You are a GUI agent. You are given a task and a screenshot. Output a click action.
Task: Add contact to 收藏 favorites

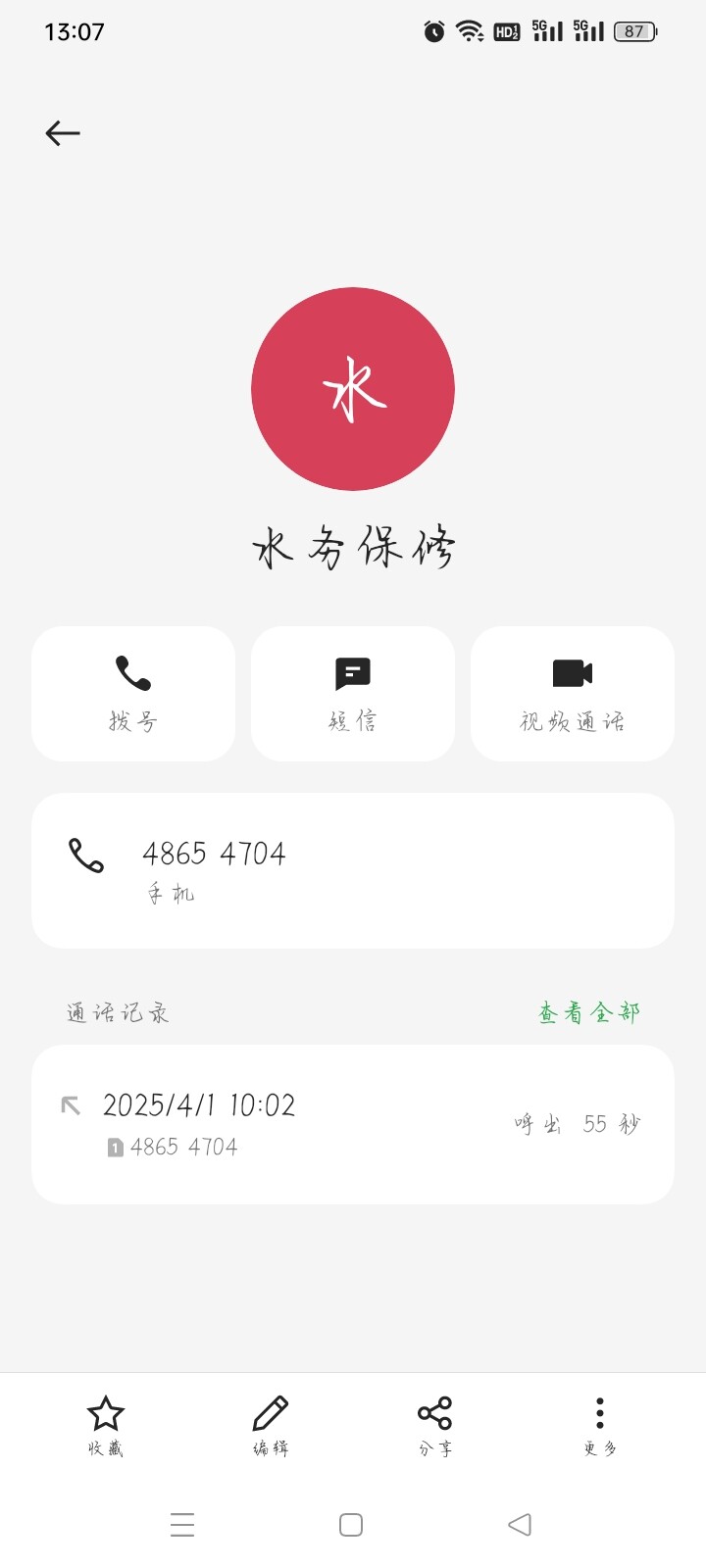106,1425
